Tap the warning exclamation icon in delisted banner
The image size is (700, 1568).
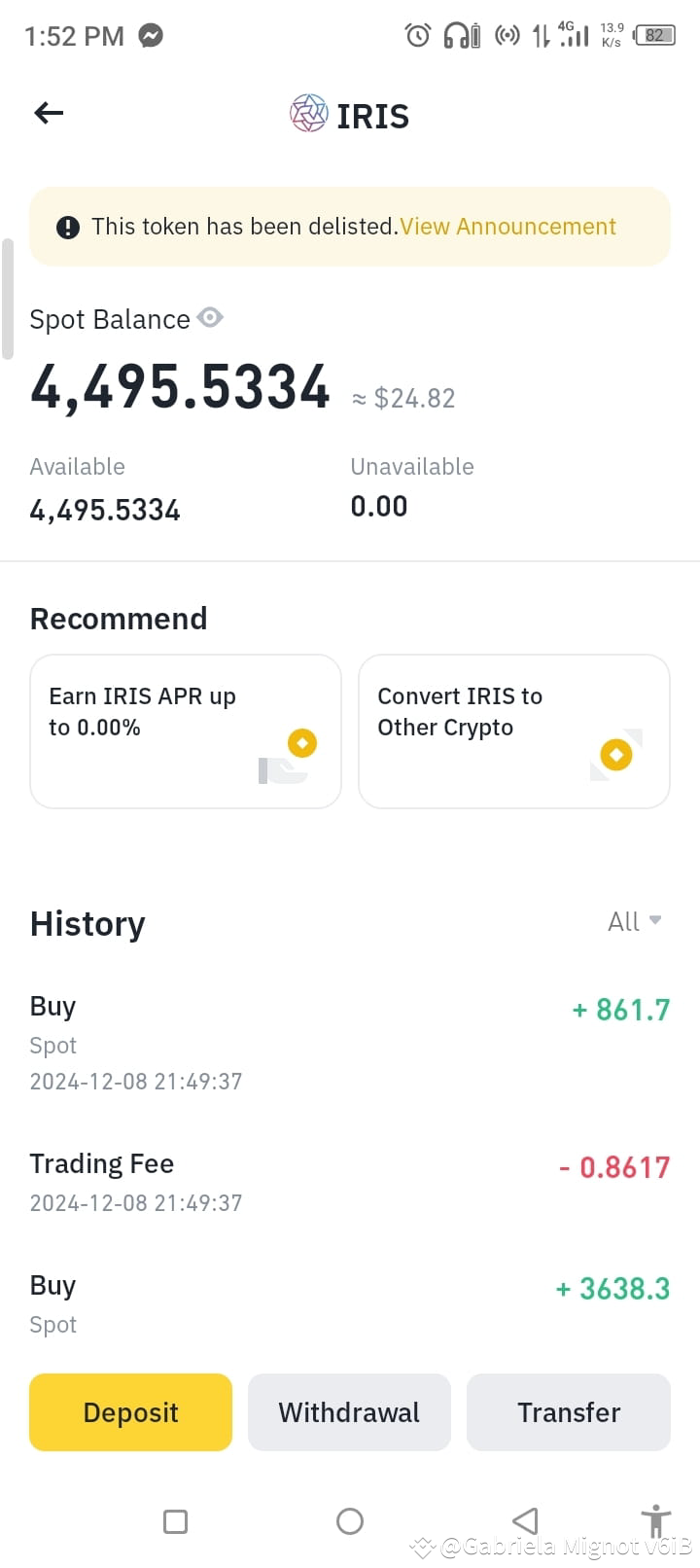(x=67, y=227)
